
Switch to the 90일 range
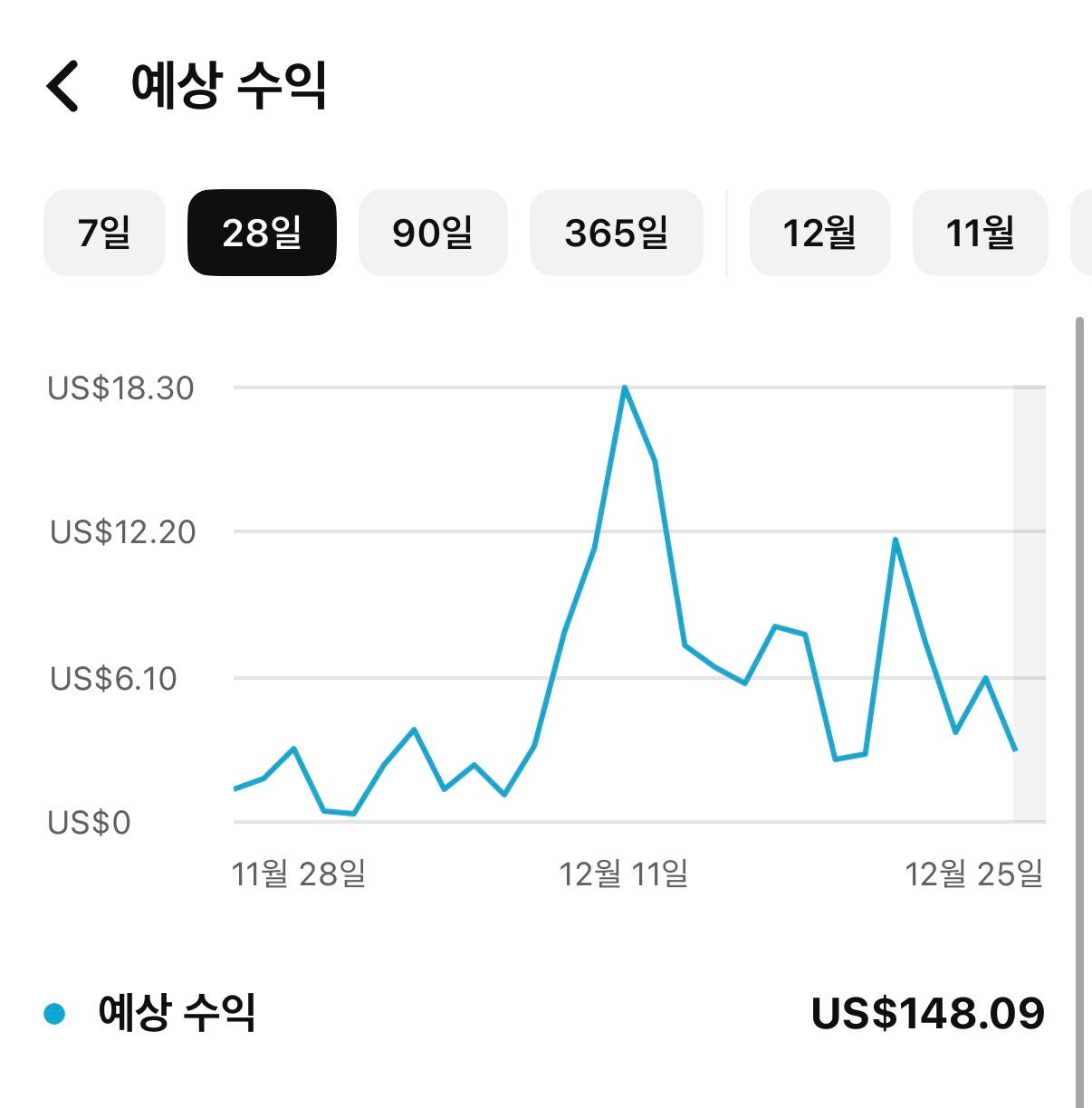tap(433, 233)
